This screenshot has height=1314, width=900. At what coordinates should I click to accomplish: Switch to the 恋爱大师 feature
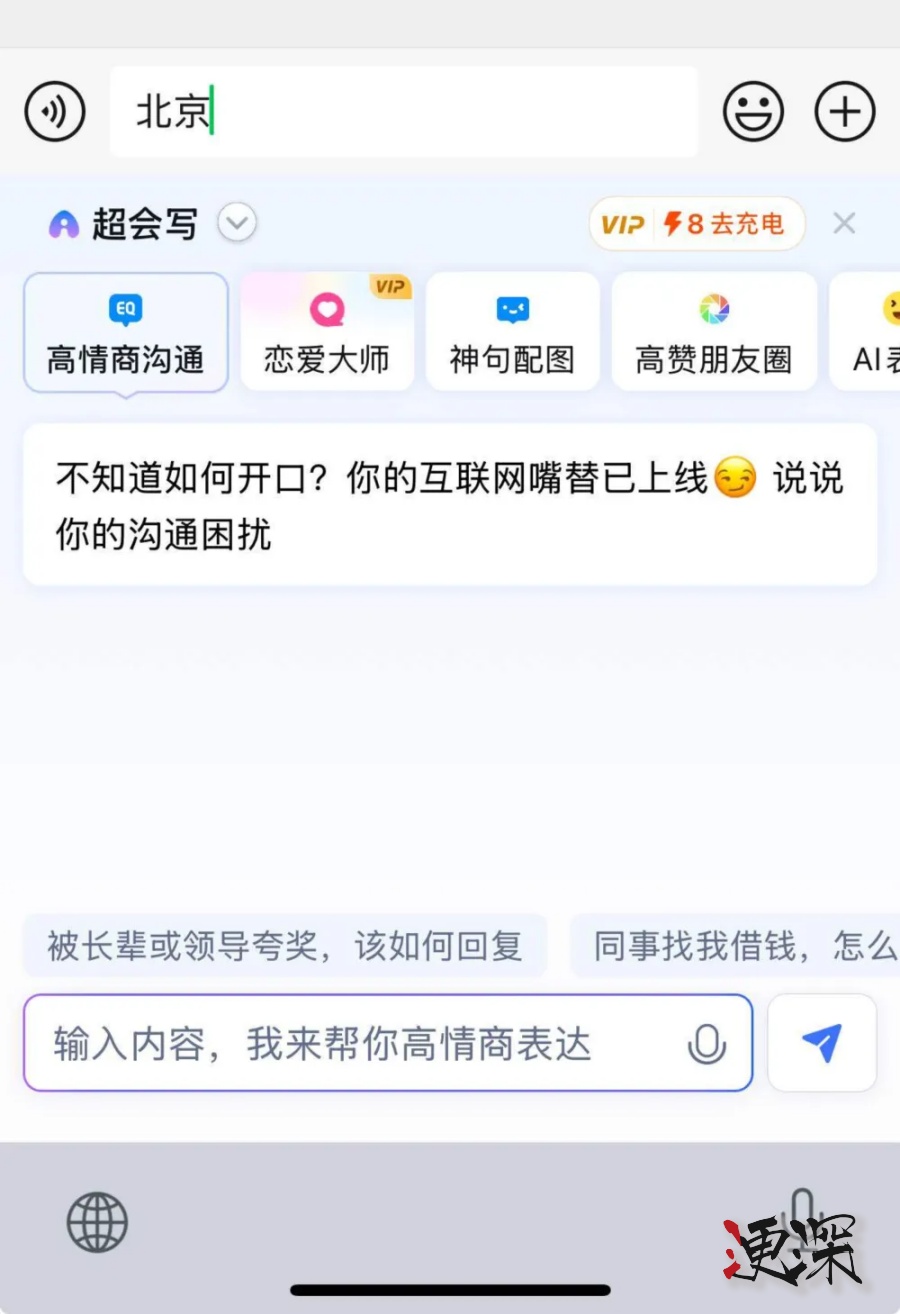point(327,332)
